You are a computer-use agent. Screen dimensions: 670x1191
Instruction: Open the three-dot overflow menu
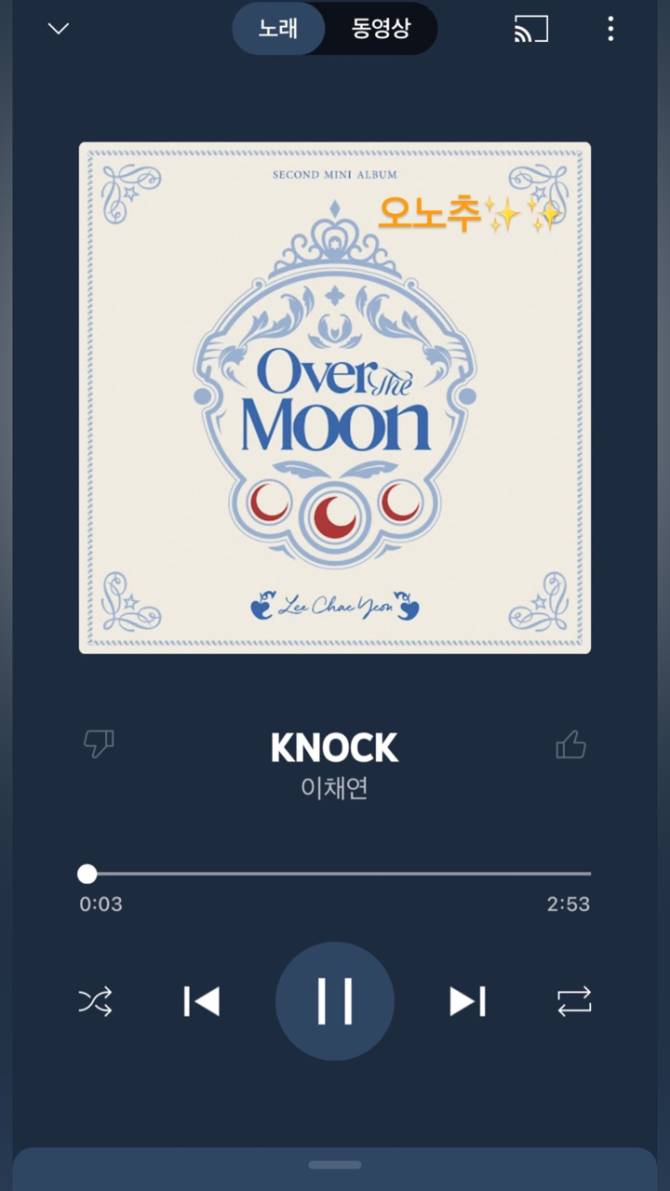(610, 29)
